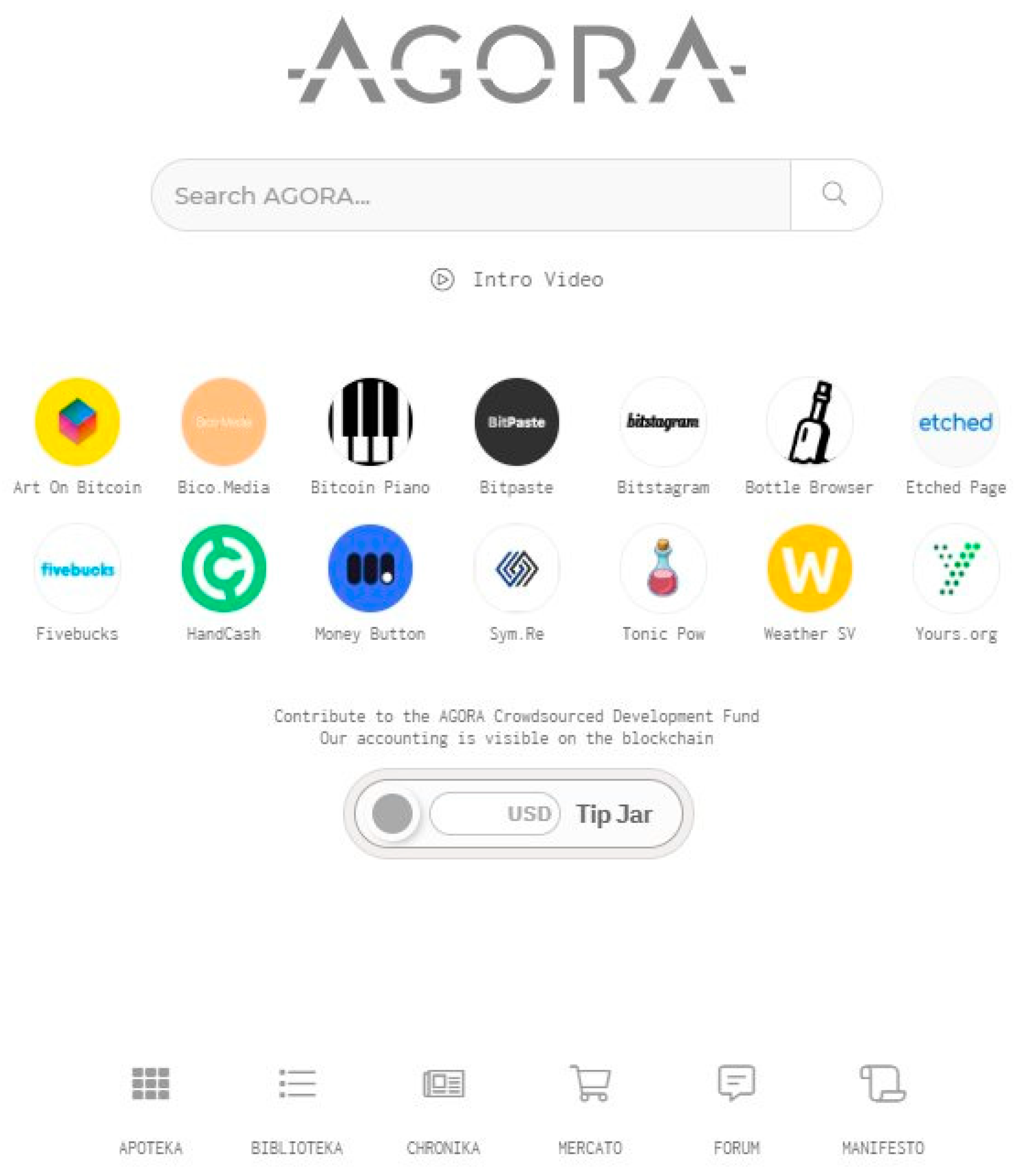Open Money Button
1022x1176 pixels.
pos(370,569)
